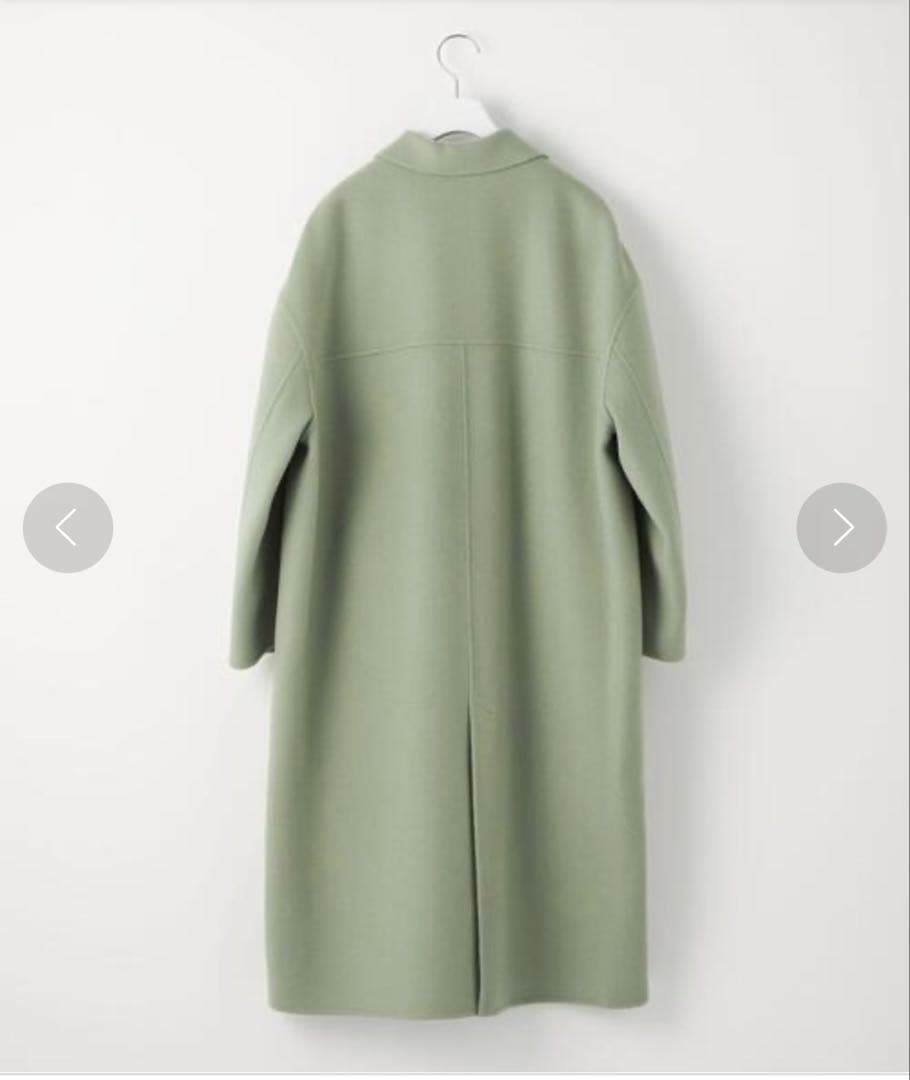Click the center back seam of the coat
The height and width of the screenshot is (1080, 910).
tap(470, 600)
